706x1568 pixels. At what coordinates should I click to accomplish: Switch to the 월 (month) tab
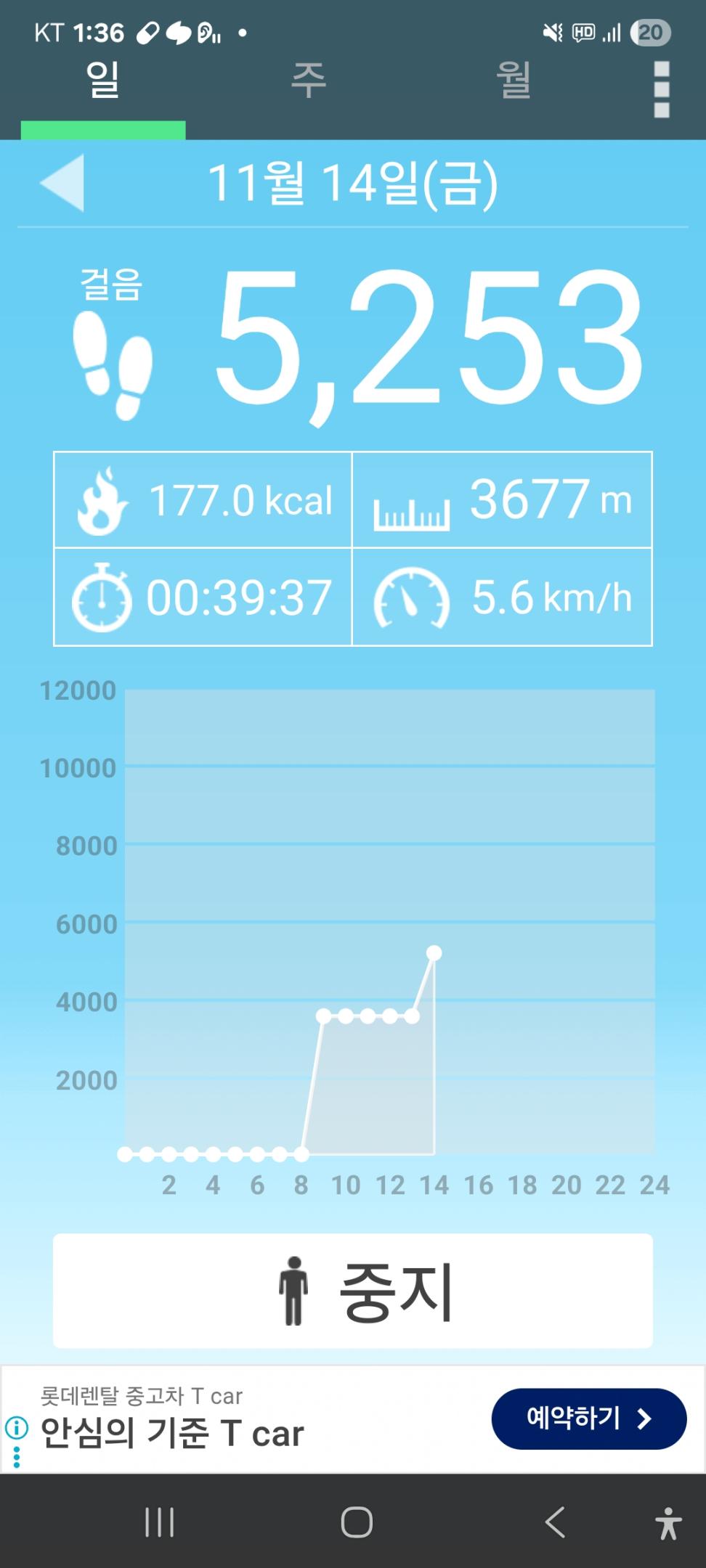(514, 80)
